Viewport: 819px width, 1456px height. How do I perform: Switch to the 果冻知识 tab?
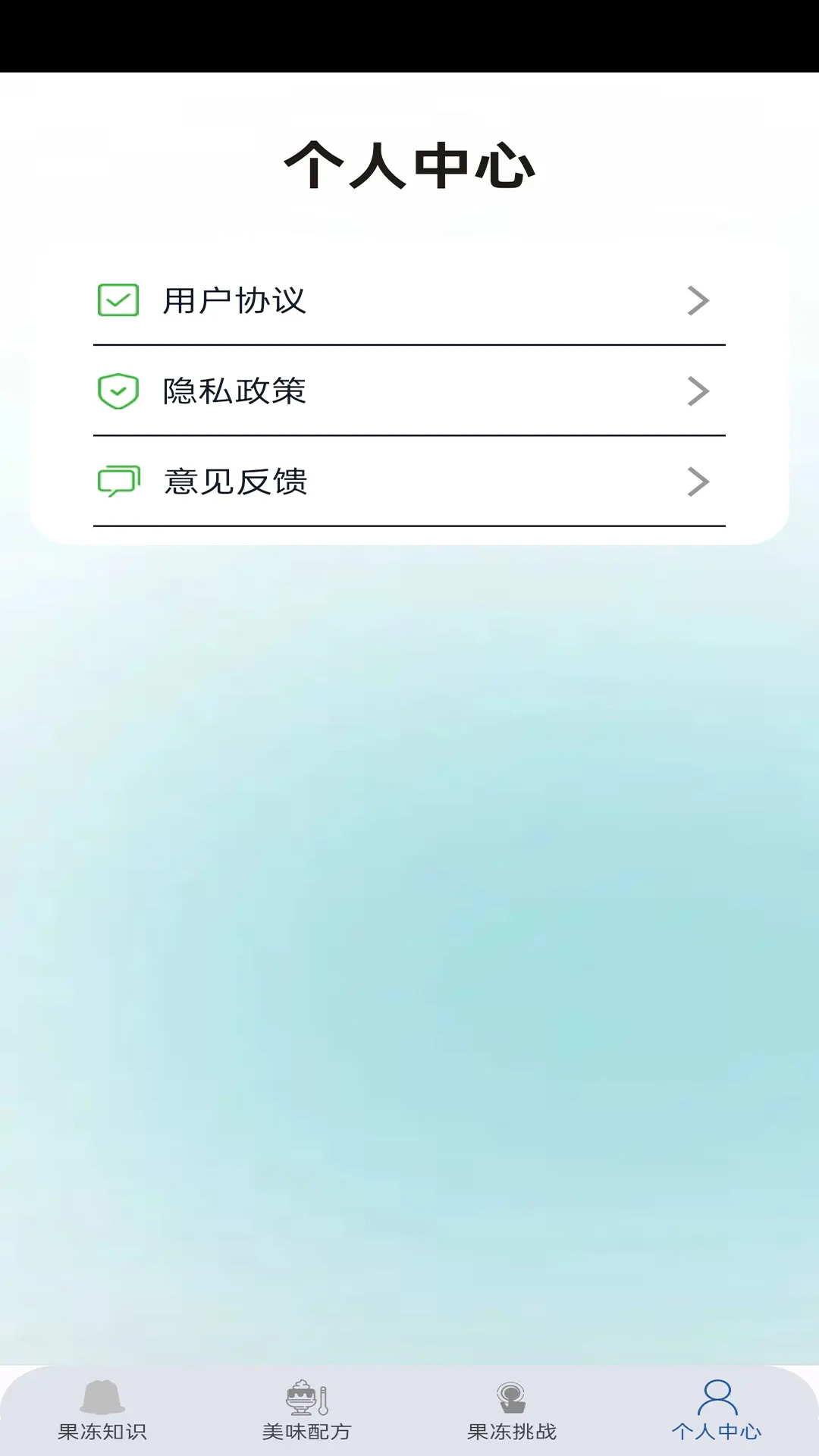tap(102, 1411)
